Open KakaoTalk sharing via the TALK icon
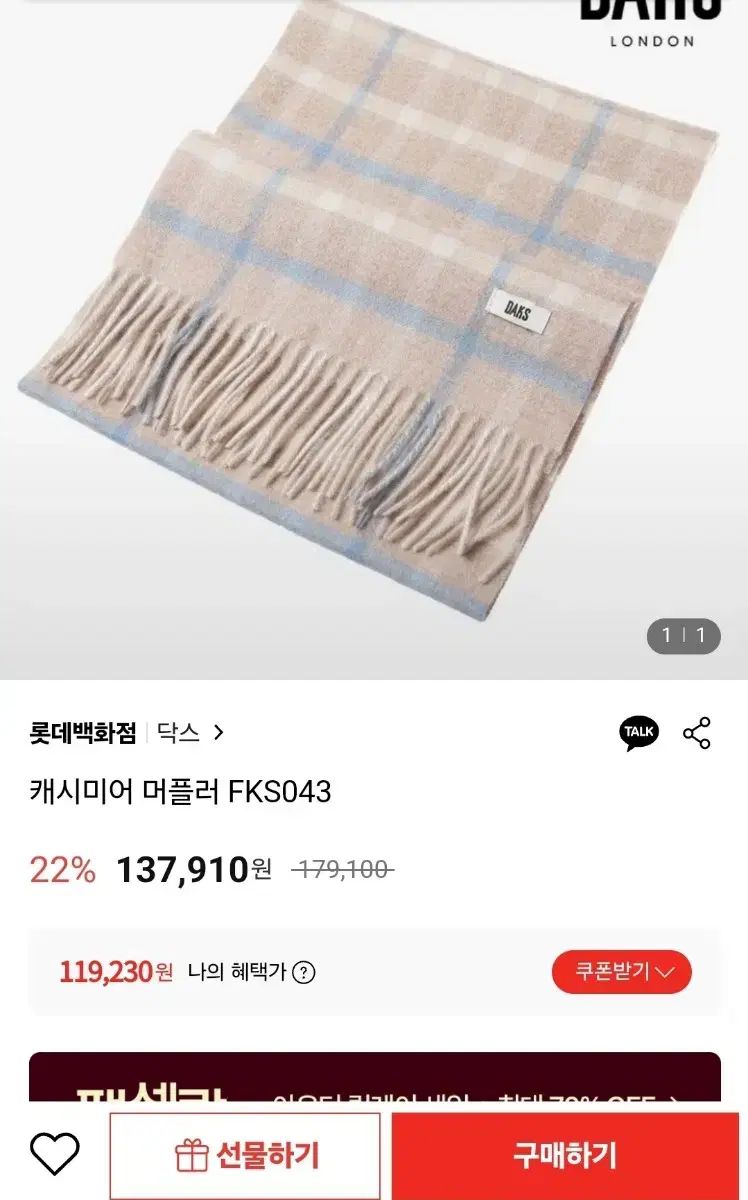The width and height of the screenshot is (748, 1200). [x=638, y=732]
